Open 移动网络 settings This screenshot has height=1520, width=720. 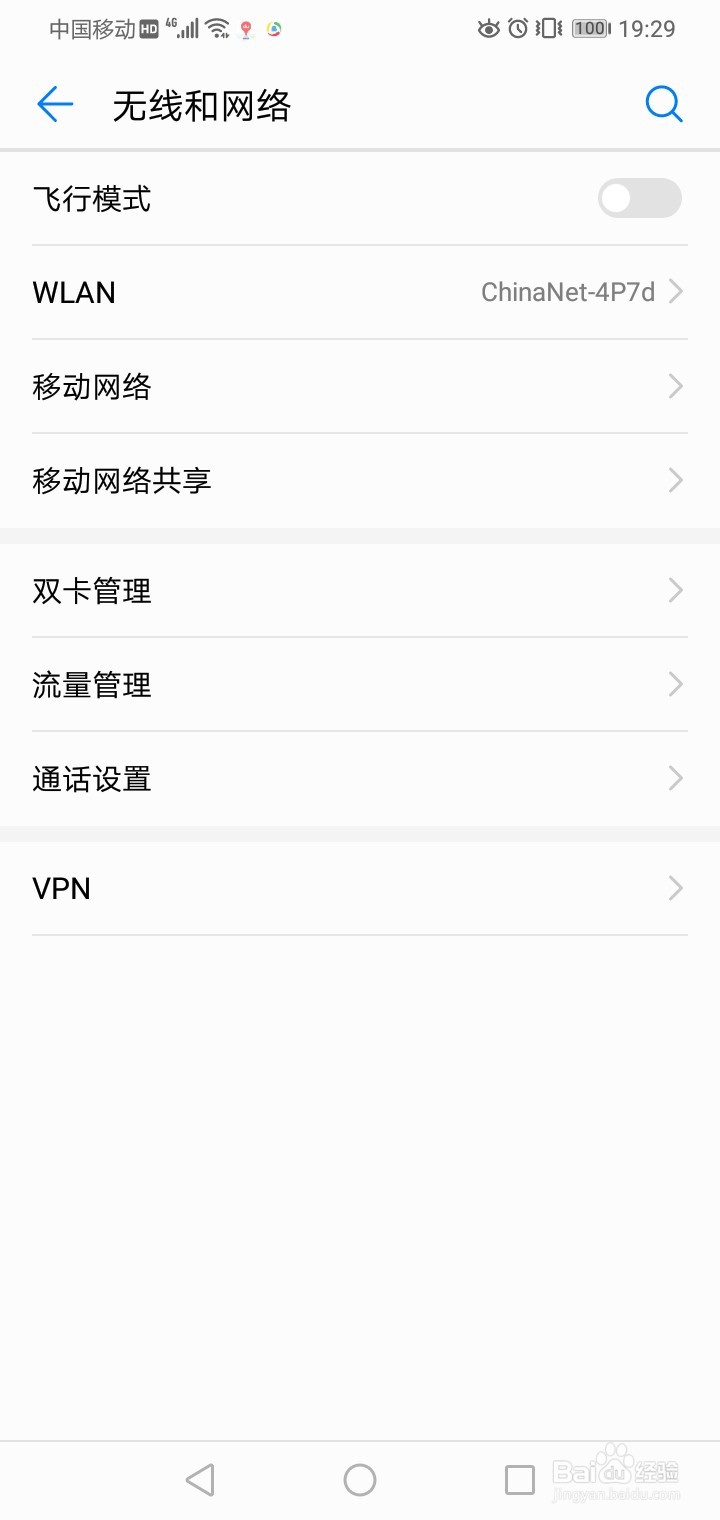pyautogui.click(x=360, y=386)
